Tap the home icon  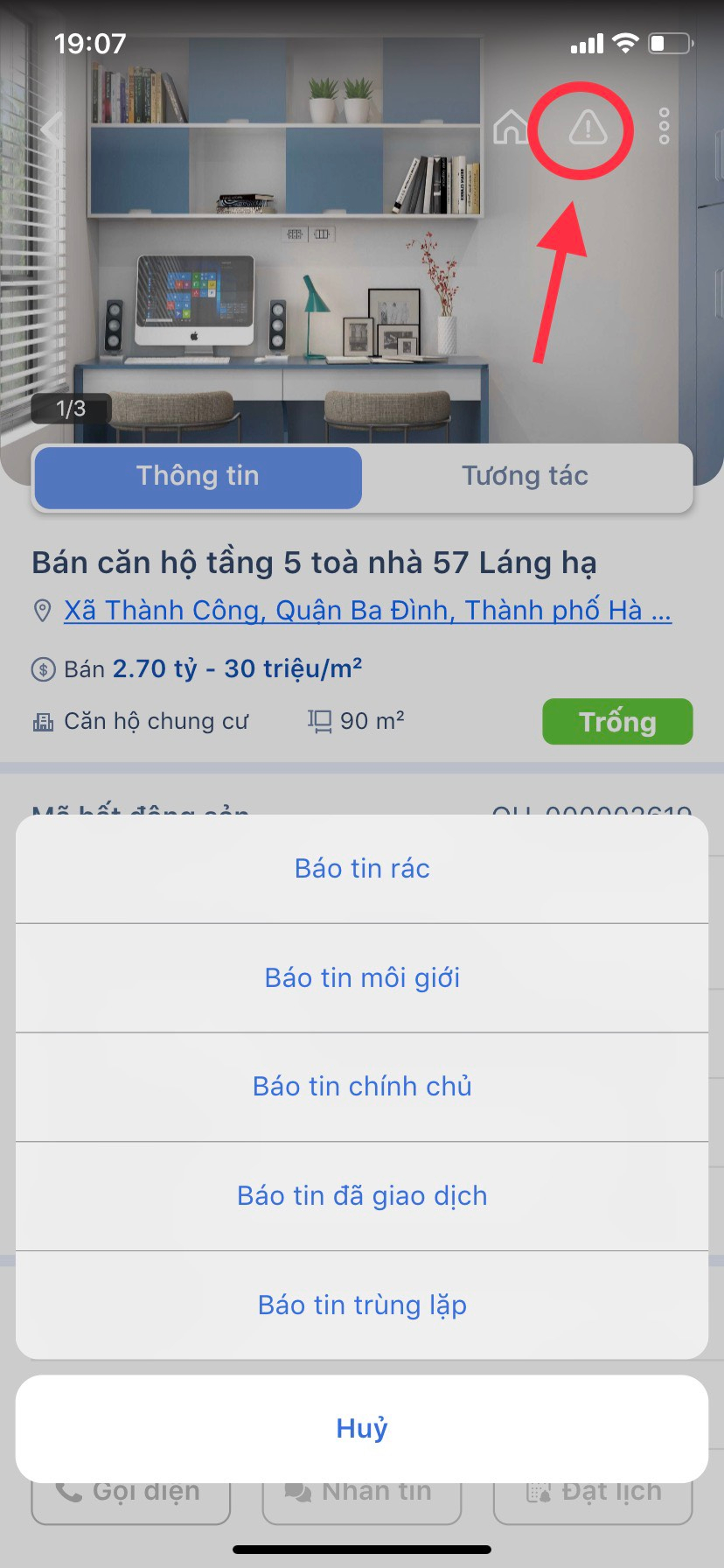[x=511, y=127]
